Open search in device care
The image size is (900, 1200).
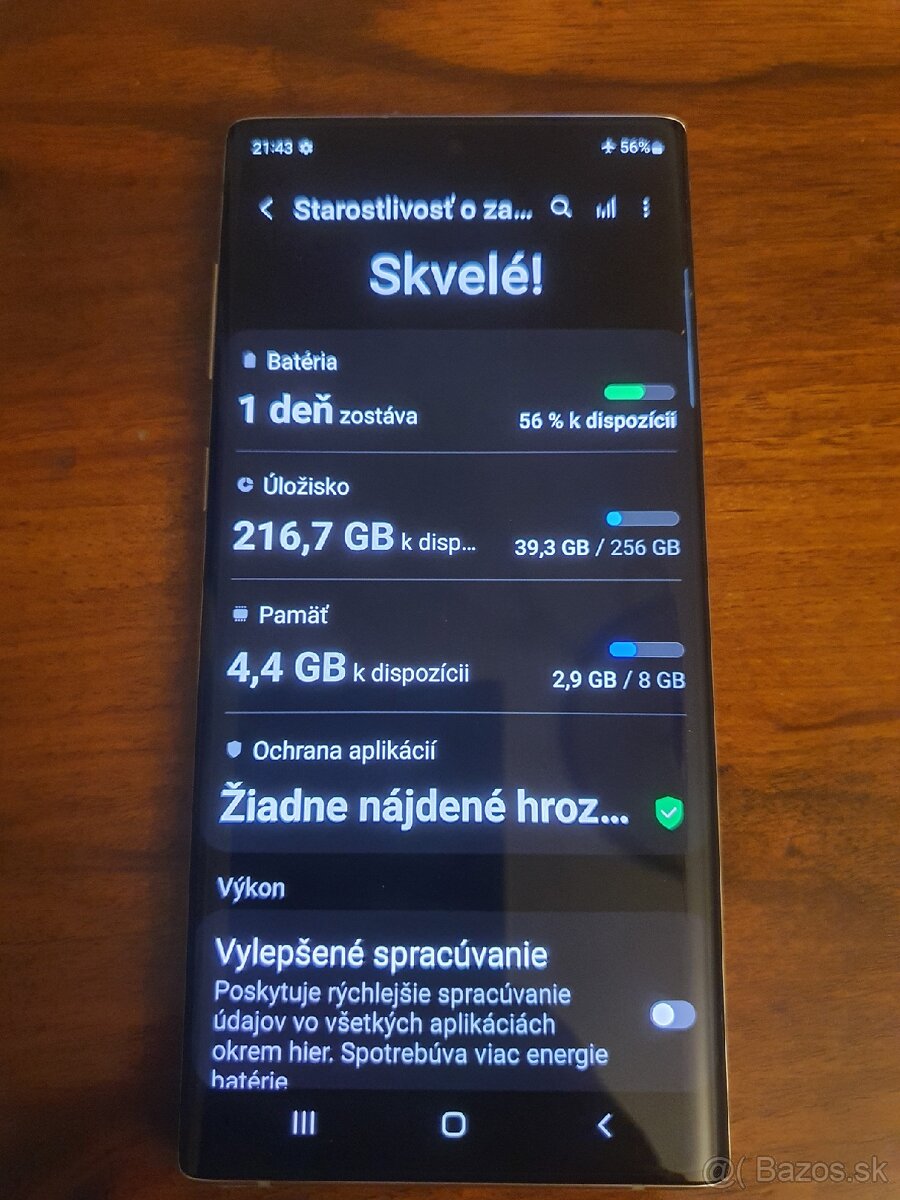click(562, 208)
